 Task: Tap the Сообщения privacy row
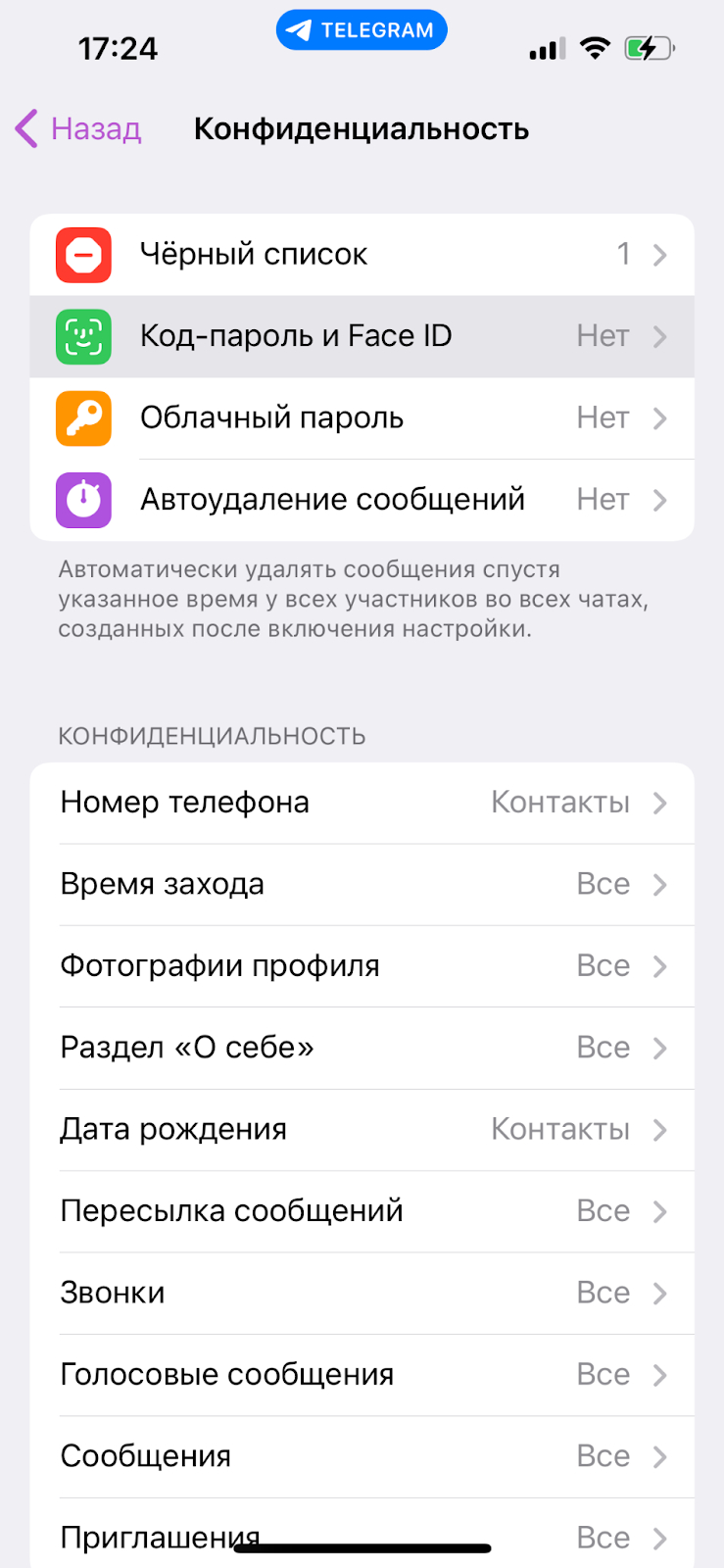(362, 1456)
